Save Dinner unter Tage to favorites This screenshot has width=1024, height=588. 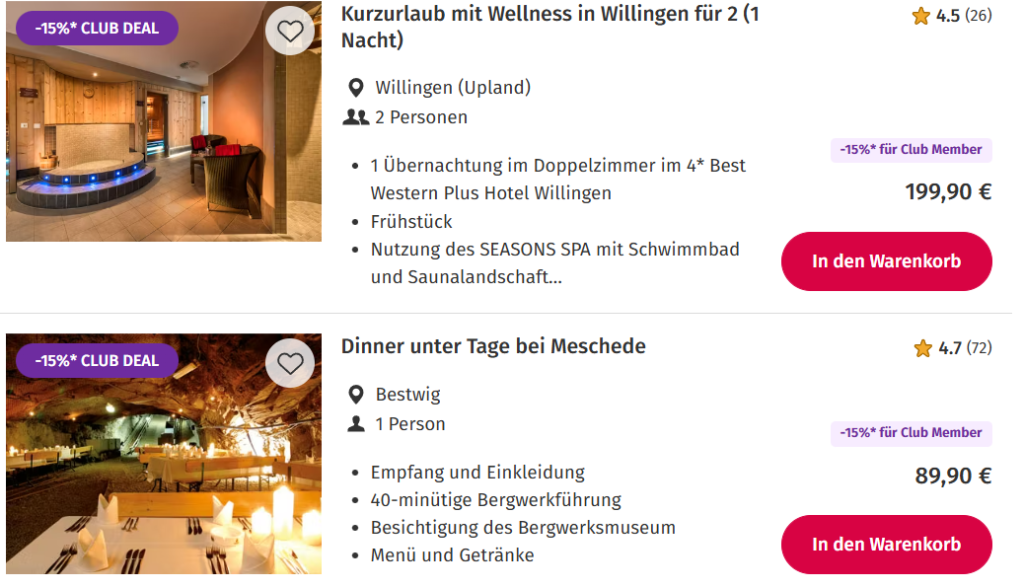(x=290, y=363)
